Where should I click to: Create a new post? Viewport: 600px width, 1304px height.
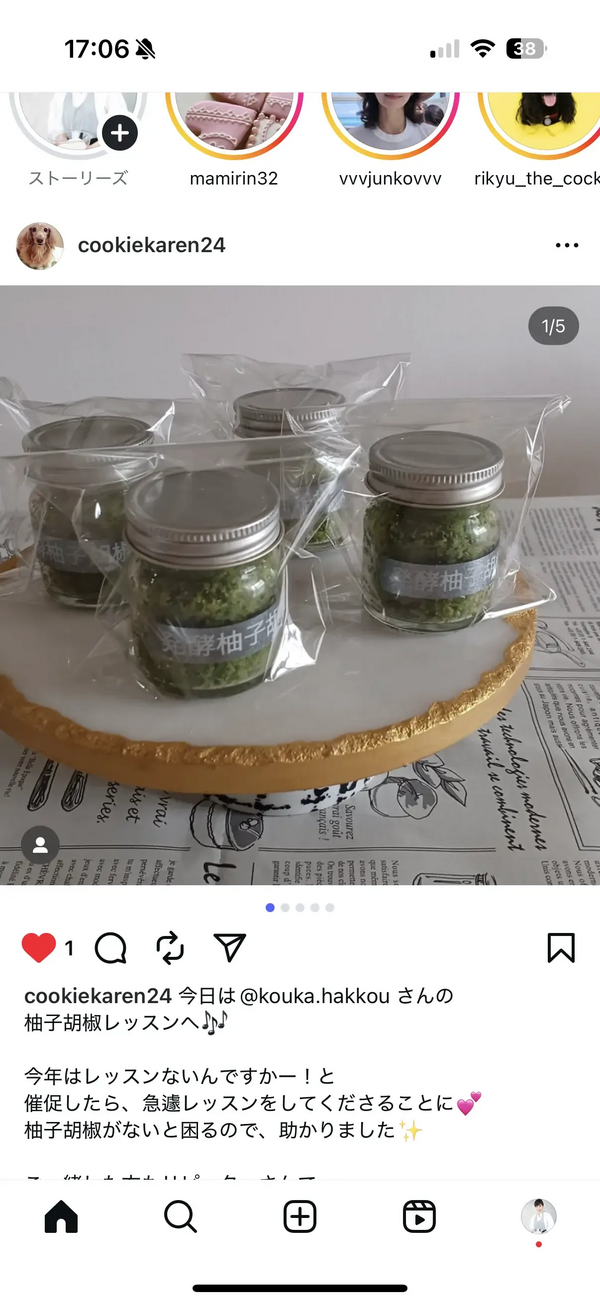pyautogui.click(x=300, y=1216)
